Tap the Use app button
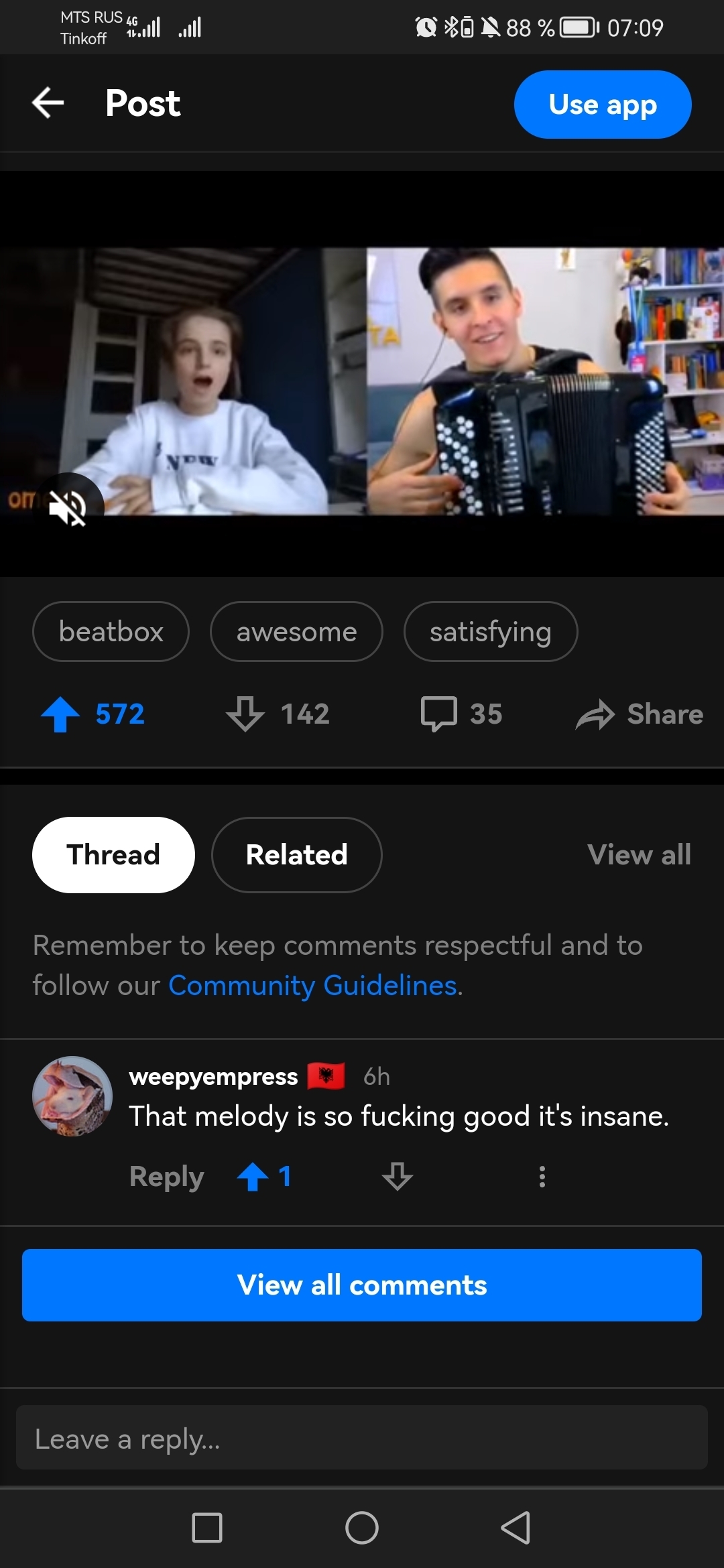 (602, 105)
